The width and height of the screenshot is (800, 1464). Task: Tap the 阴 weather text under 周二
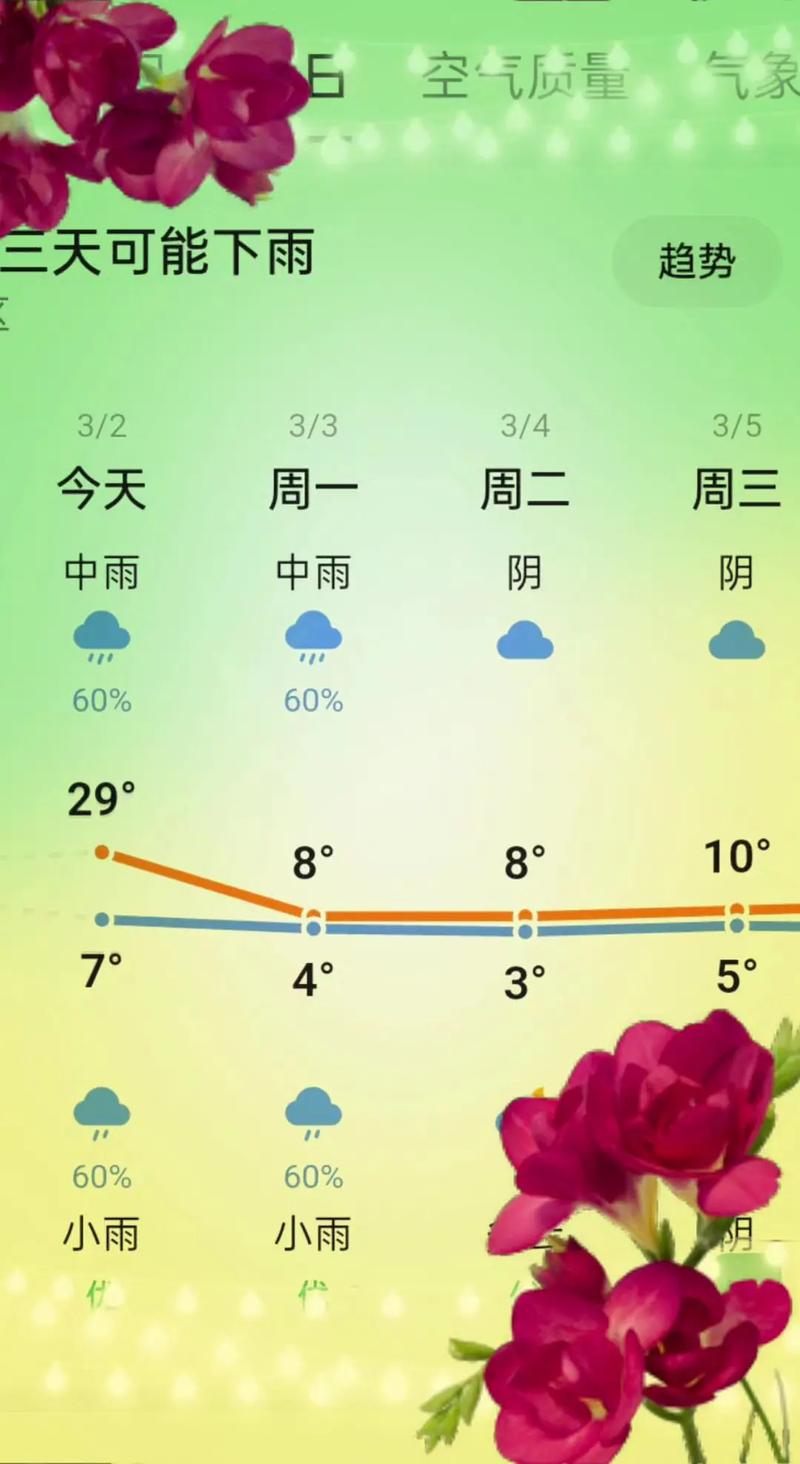click(525, 572)
